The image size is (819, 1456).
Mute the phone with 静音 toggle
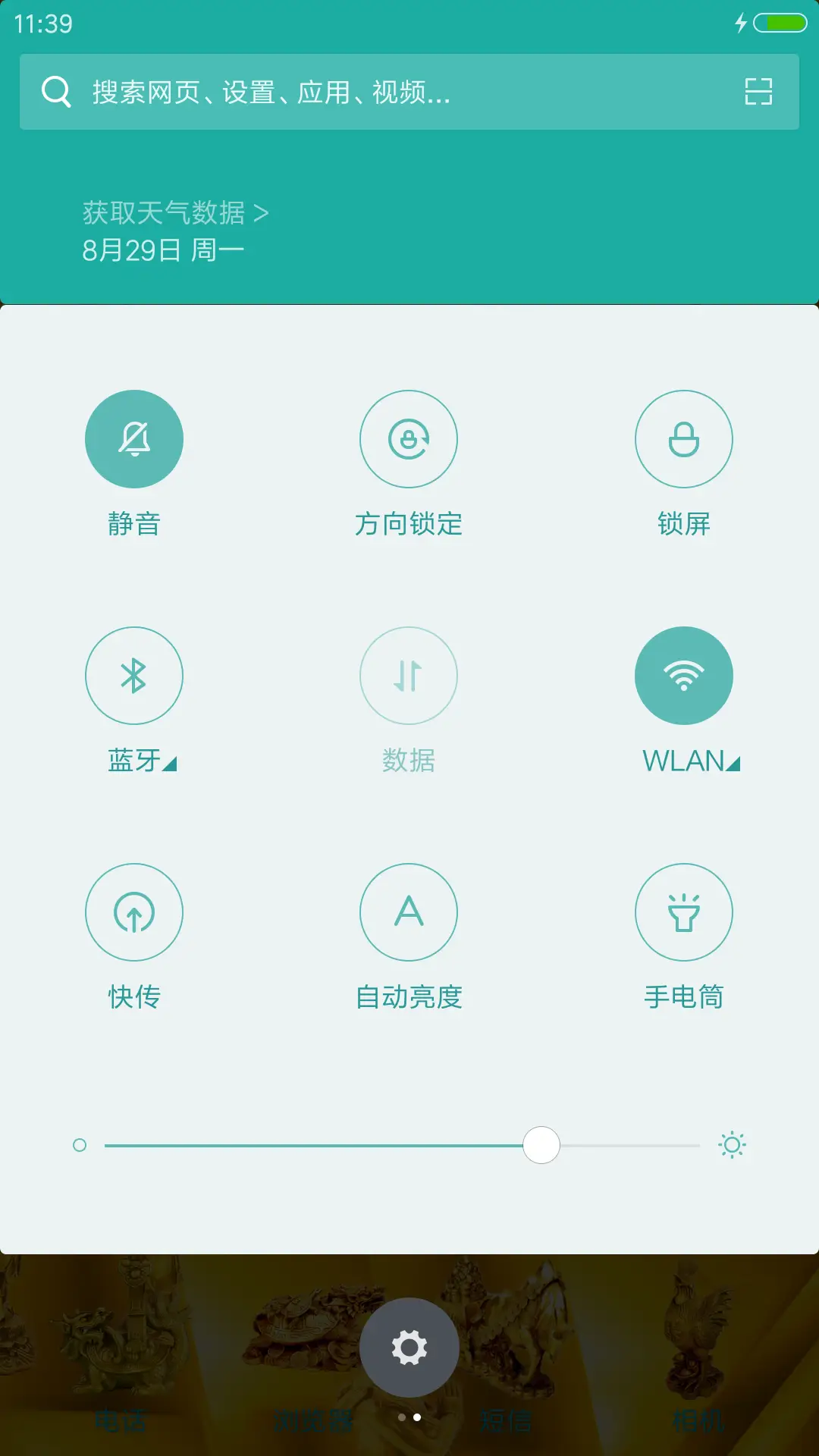click(x=134, y=438)
